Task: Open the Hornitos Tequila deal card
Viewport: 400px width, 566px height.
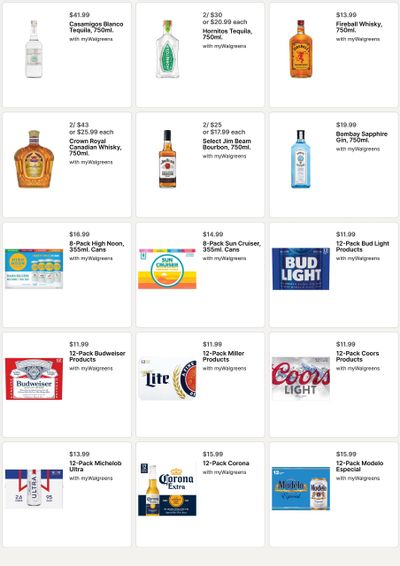Action: [x=200, y=55]
